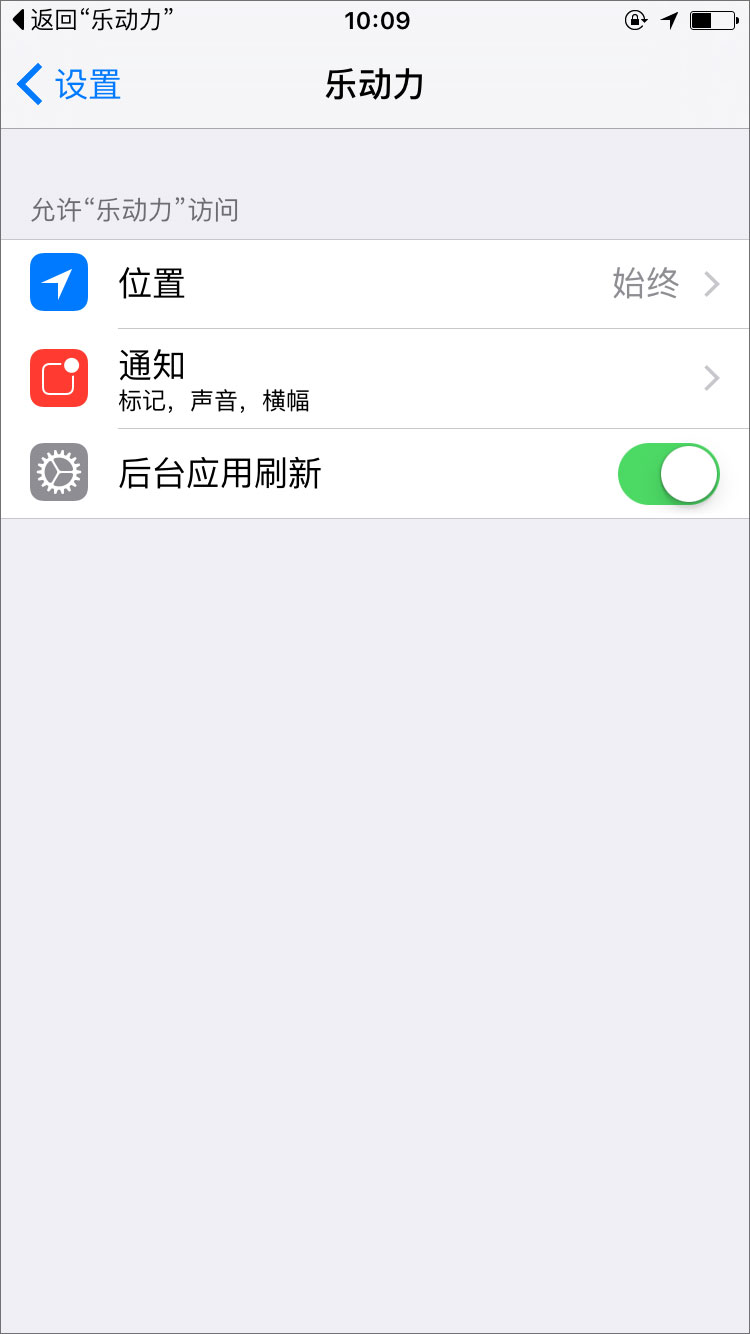Open the 位置 settings via its chevron
Viewport: 750px width, 1334px height.
[711, 283]
